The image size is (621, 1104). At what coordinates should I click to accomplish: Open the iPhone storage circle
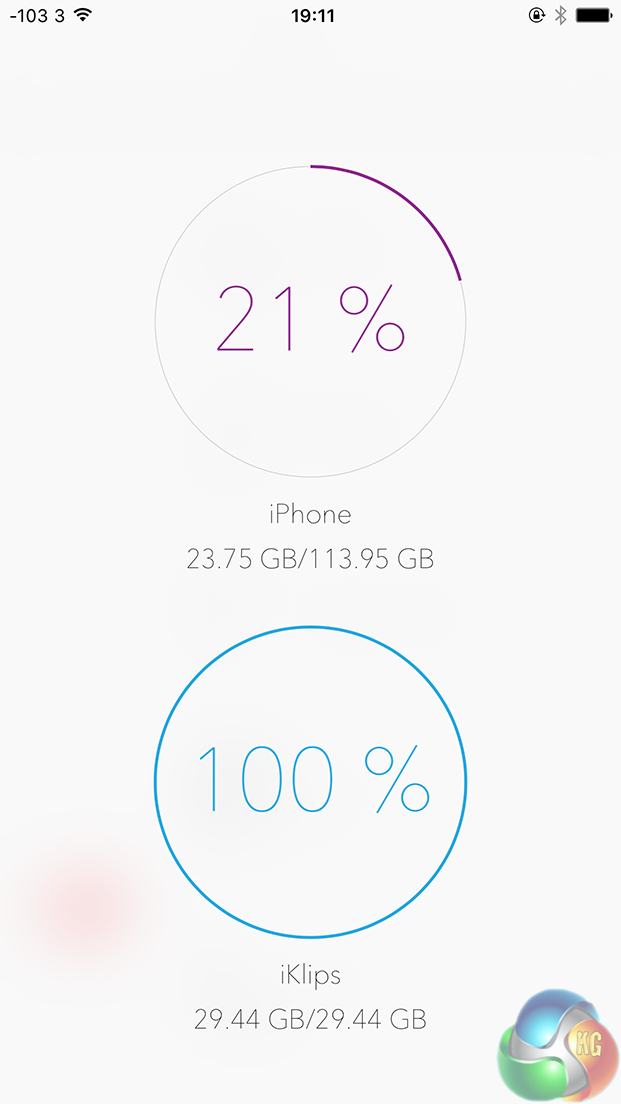click(310, 321)
